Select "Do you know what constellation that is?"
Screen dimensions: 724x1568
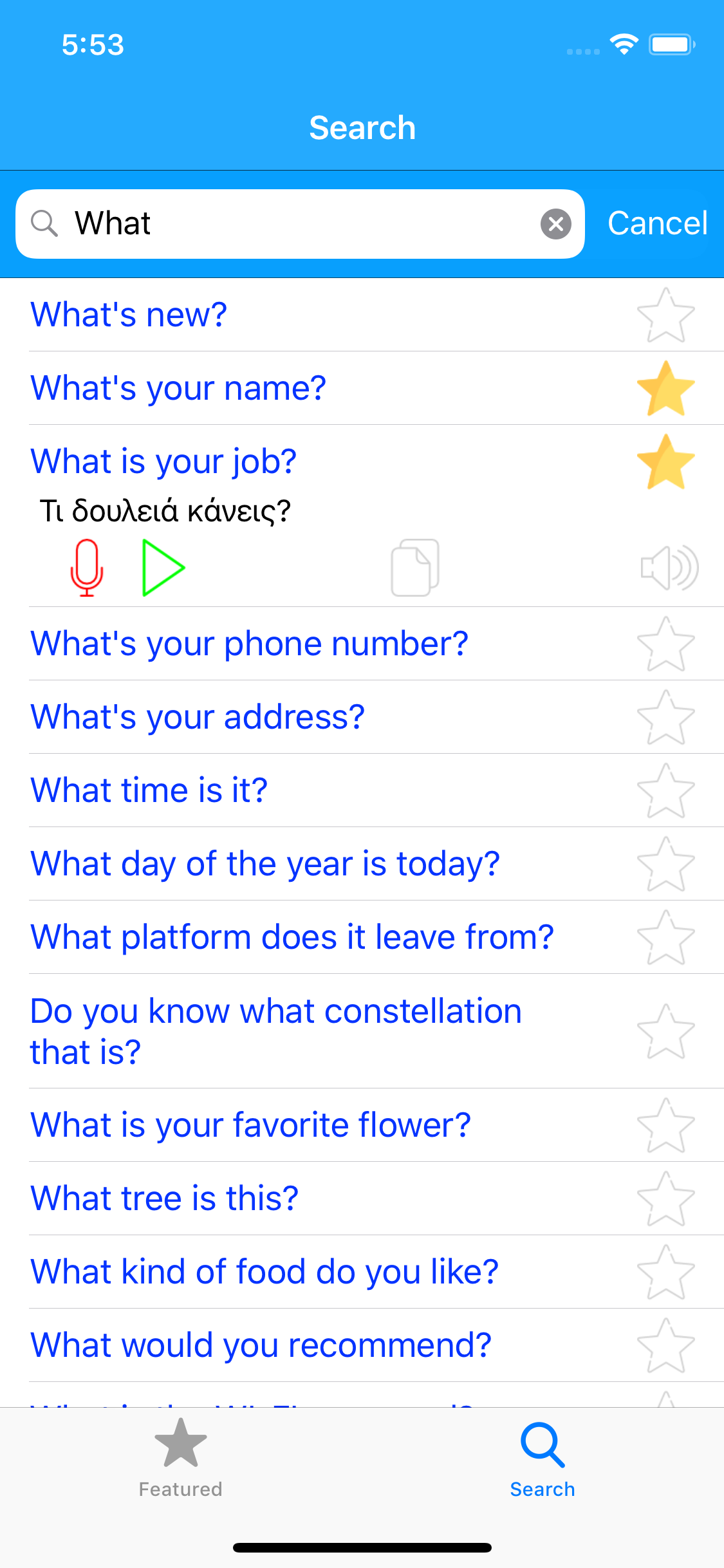275,1031
